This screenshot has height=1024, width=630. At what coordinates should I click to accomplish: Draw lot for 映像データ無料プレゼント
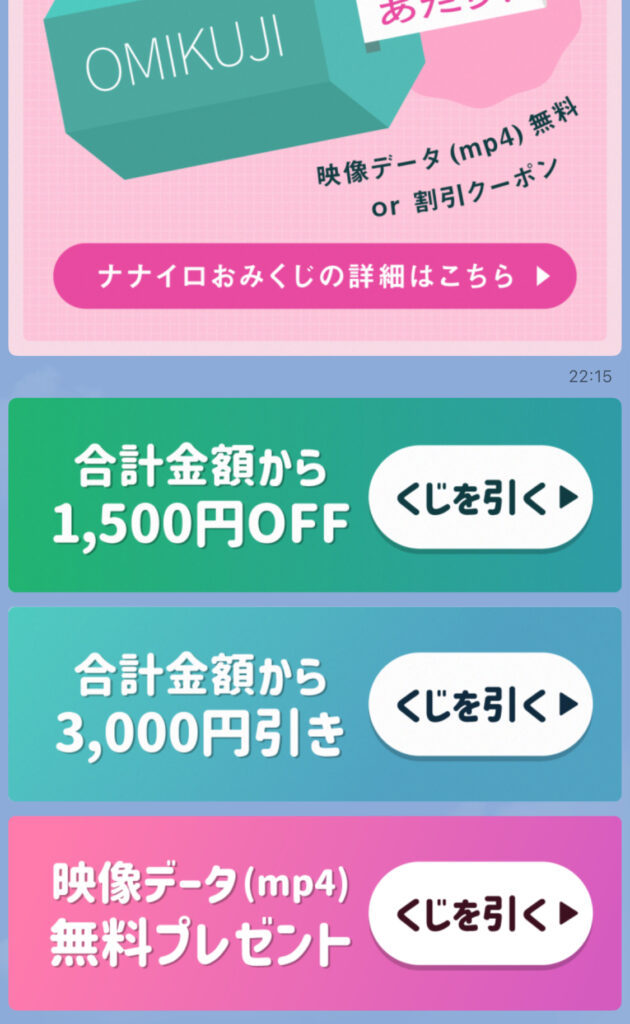click(x=480, y=912)
